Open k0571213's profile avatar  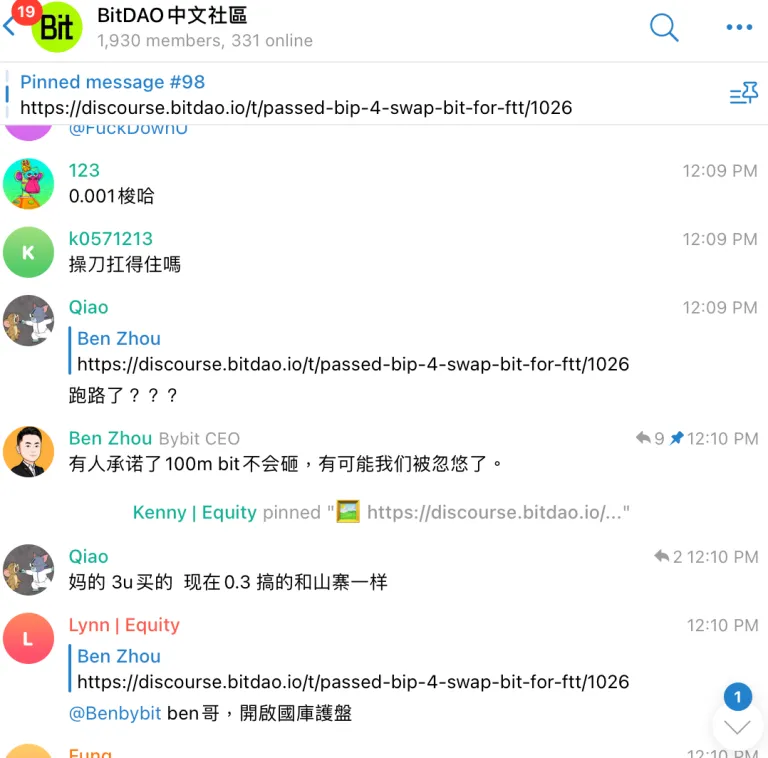coord(28,252)
